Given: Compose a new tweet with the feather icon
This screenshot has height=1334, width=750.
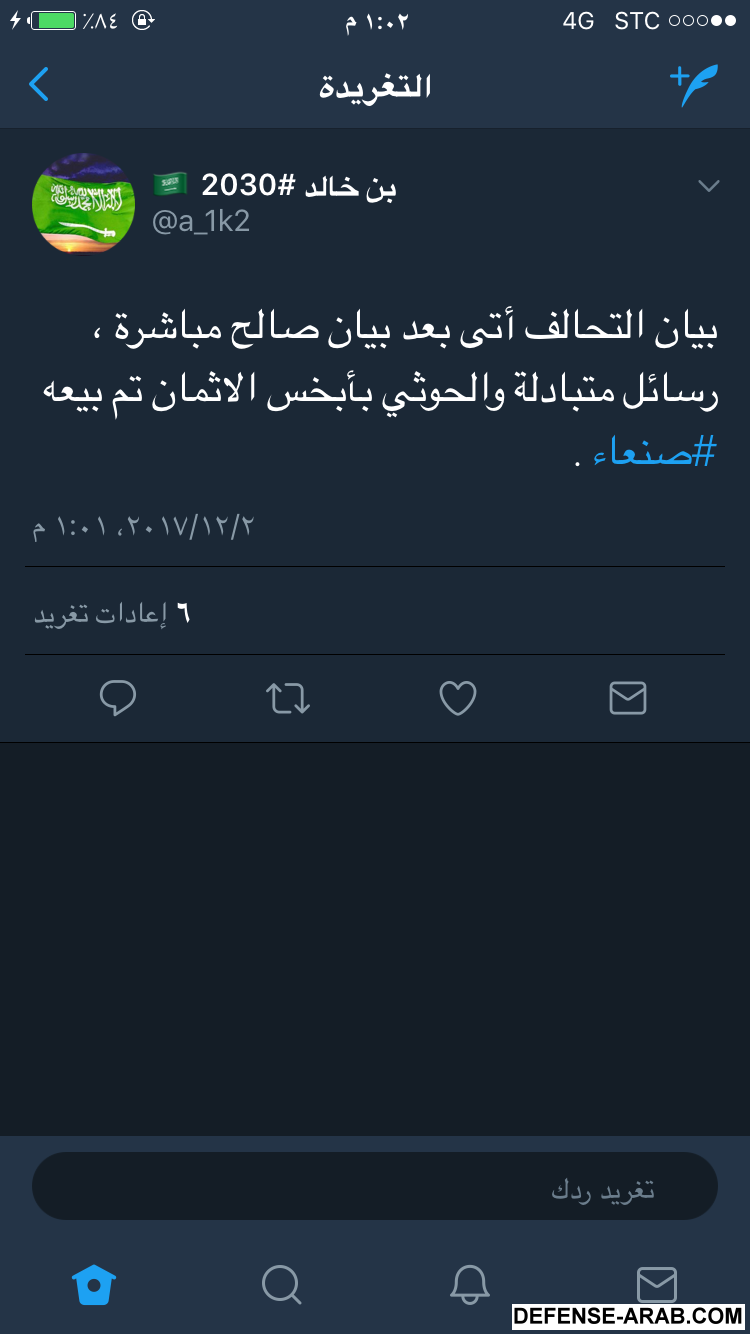Looking at the screenshot, I should point(693,86).
